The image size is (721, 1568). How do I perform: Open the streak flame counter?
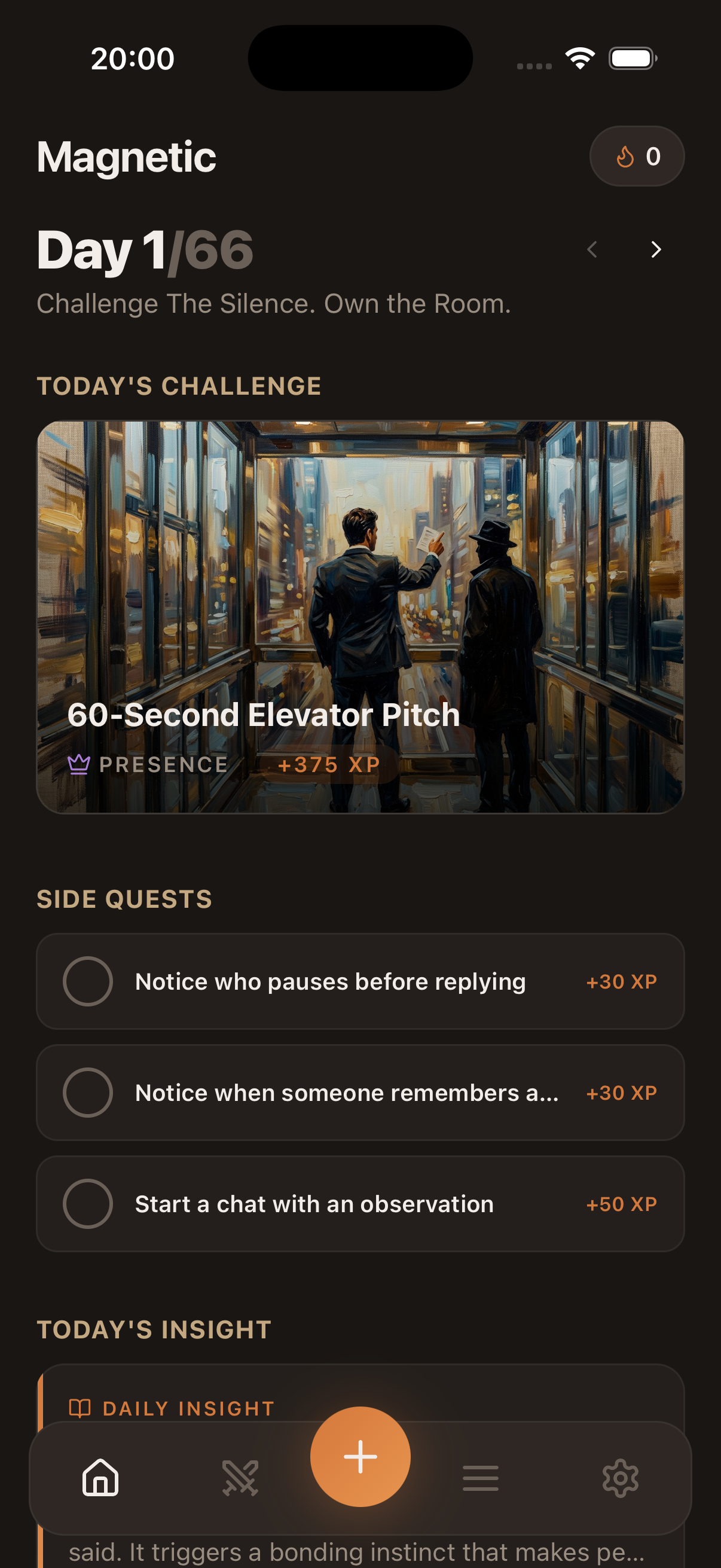click(637, 157)
